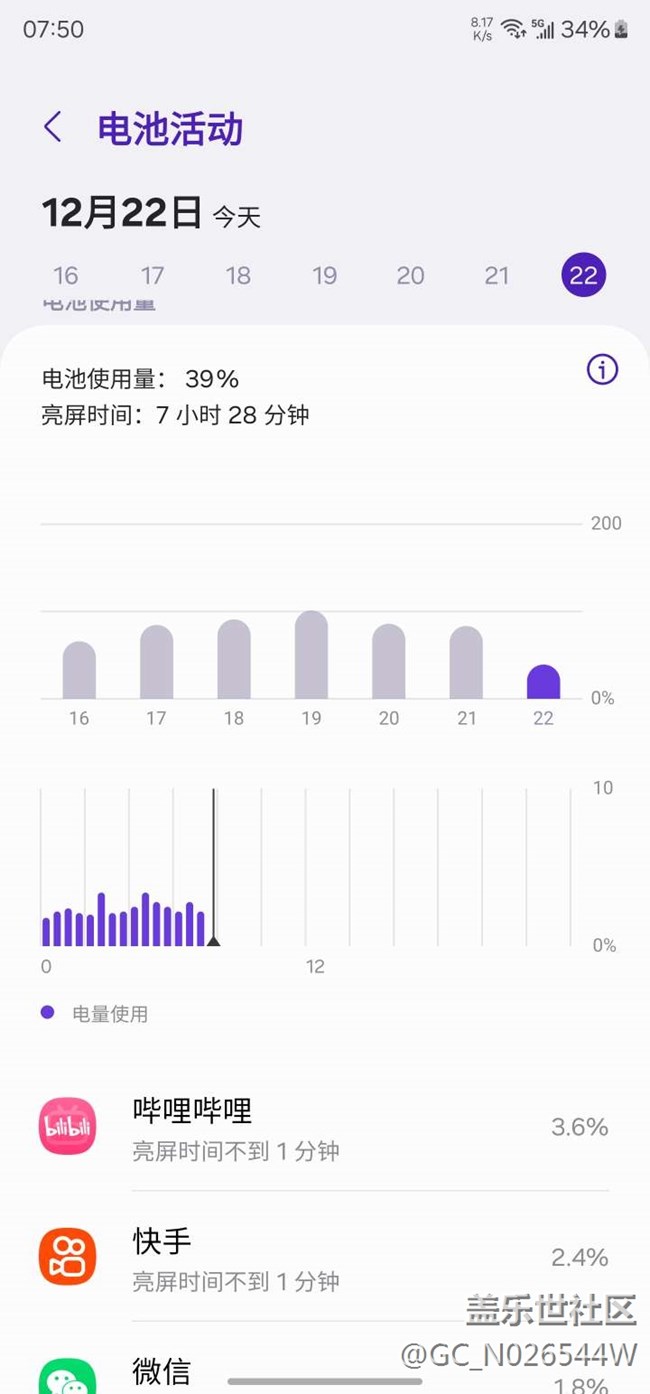Open 快手 battery usage details
Screen dimensions: 650x1394
click(324, 1257)
